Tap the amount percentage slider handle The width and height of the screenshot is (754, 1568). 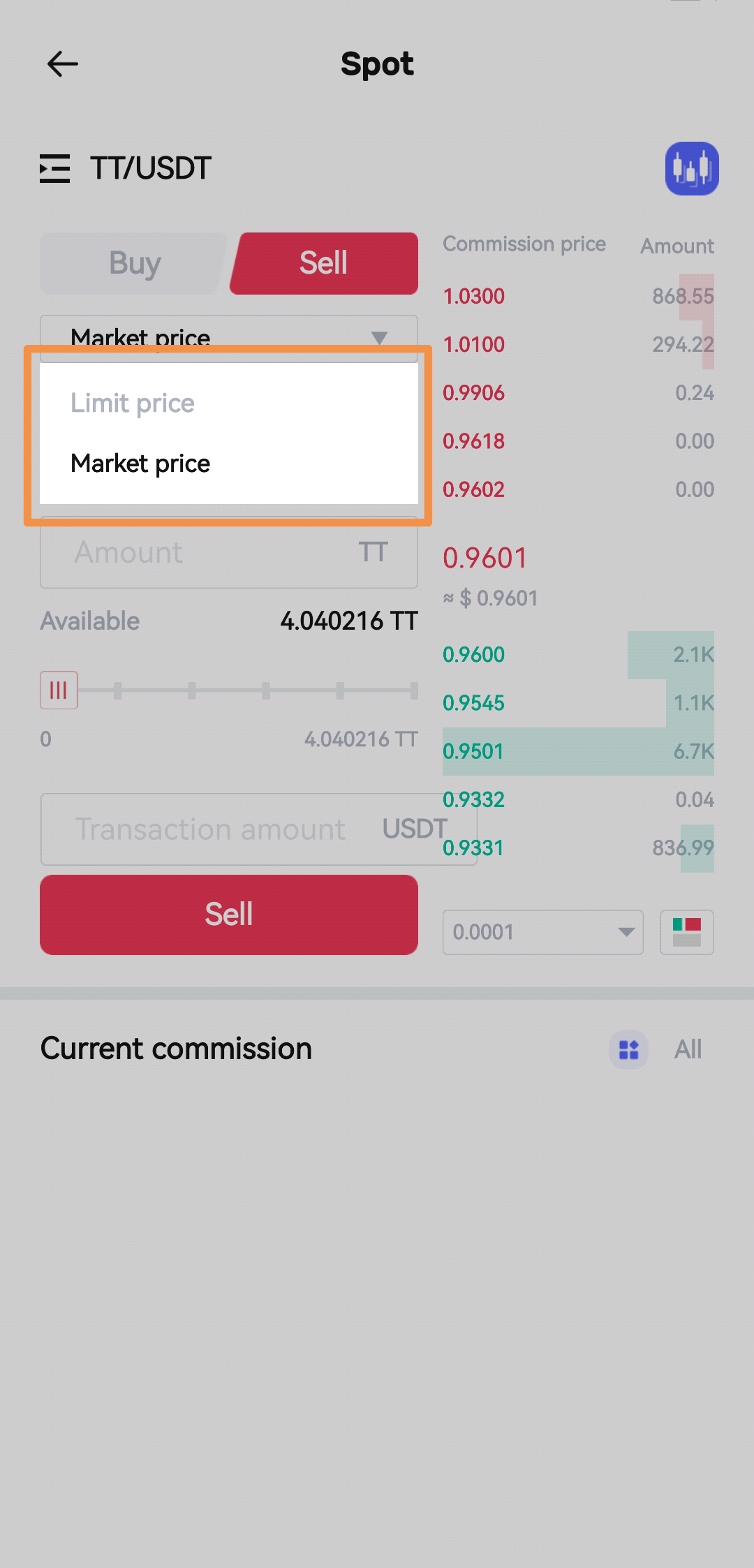point(59,690)
